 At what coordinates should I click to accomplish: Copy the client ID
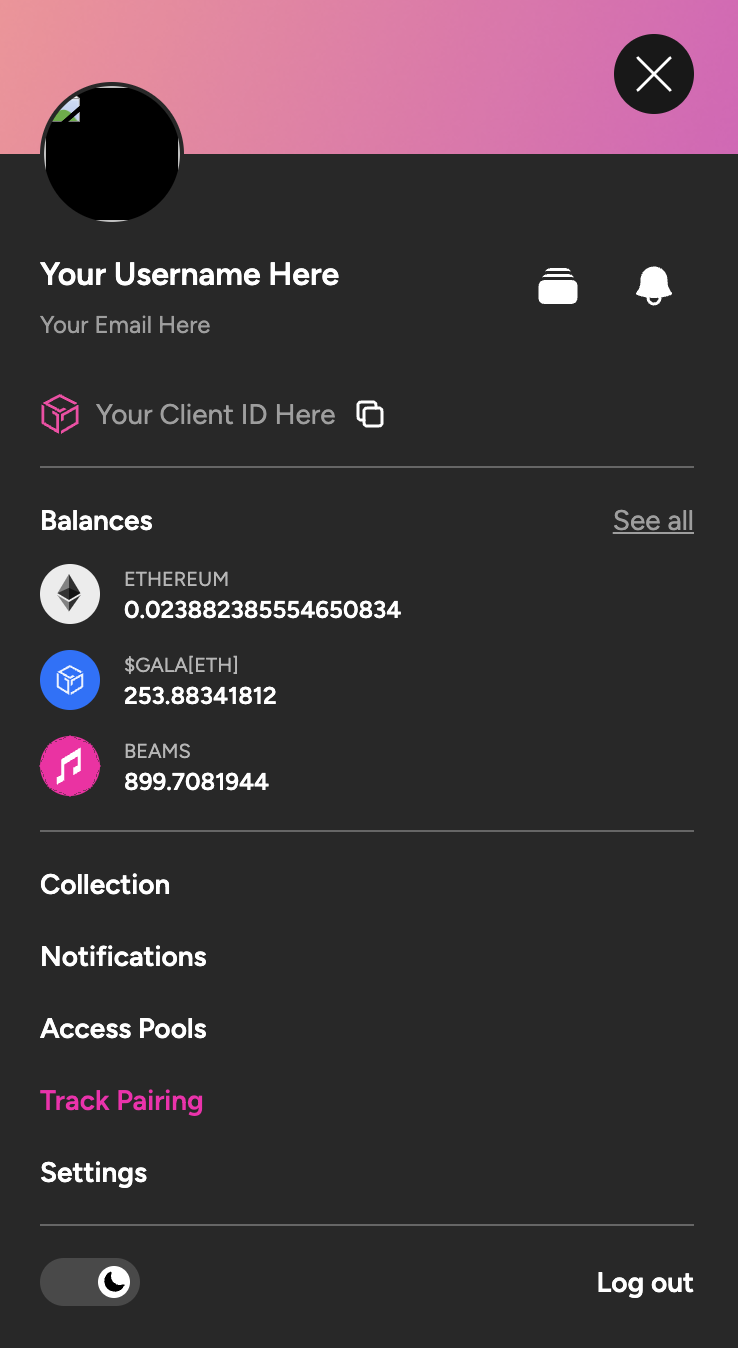coord(371,414)
